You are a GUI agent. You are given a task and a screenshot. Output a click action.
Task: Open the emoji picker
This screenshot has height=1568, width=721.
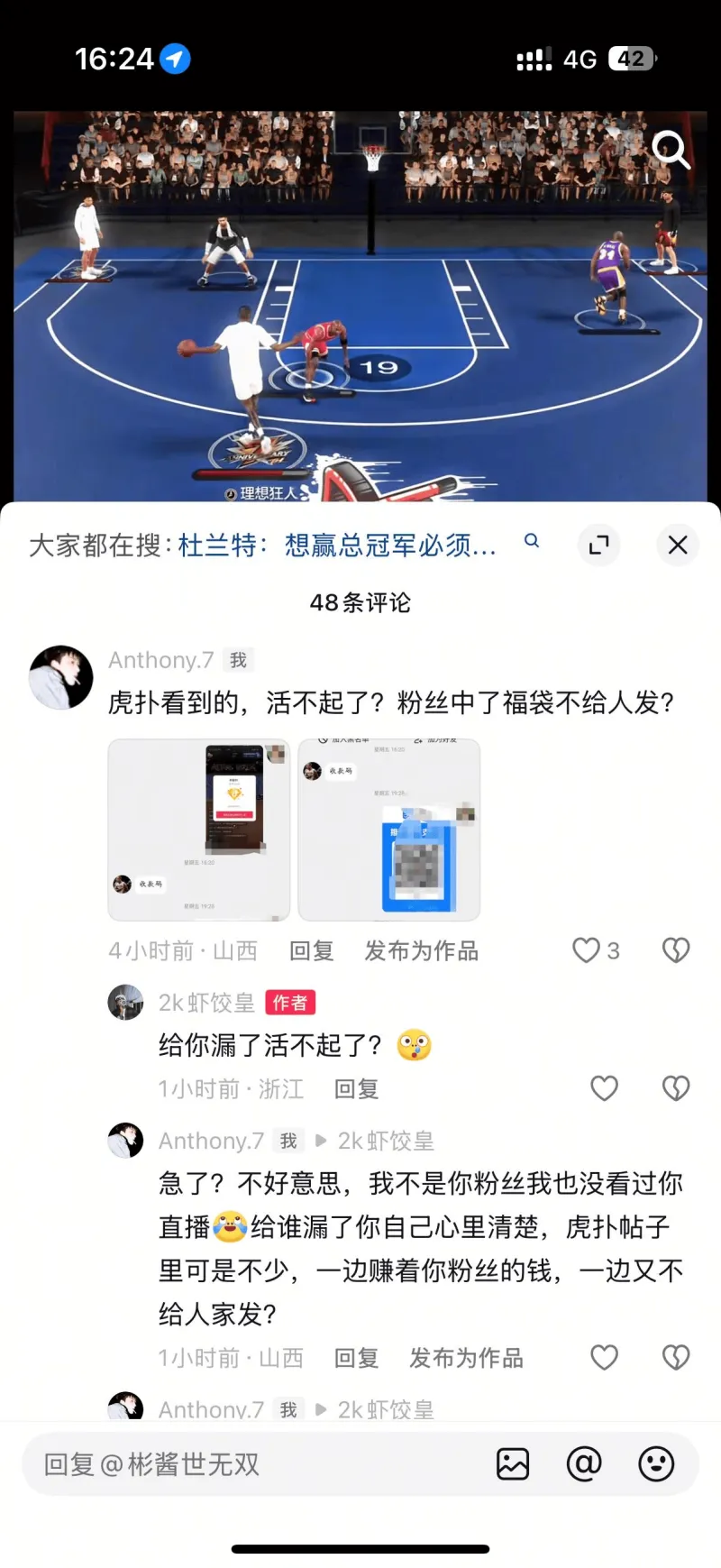pyautogui.click(x=656, y=1464)
